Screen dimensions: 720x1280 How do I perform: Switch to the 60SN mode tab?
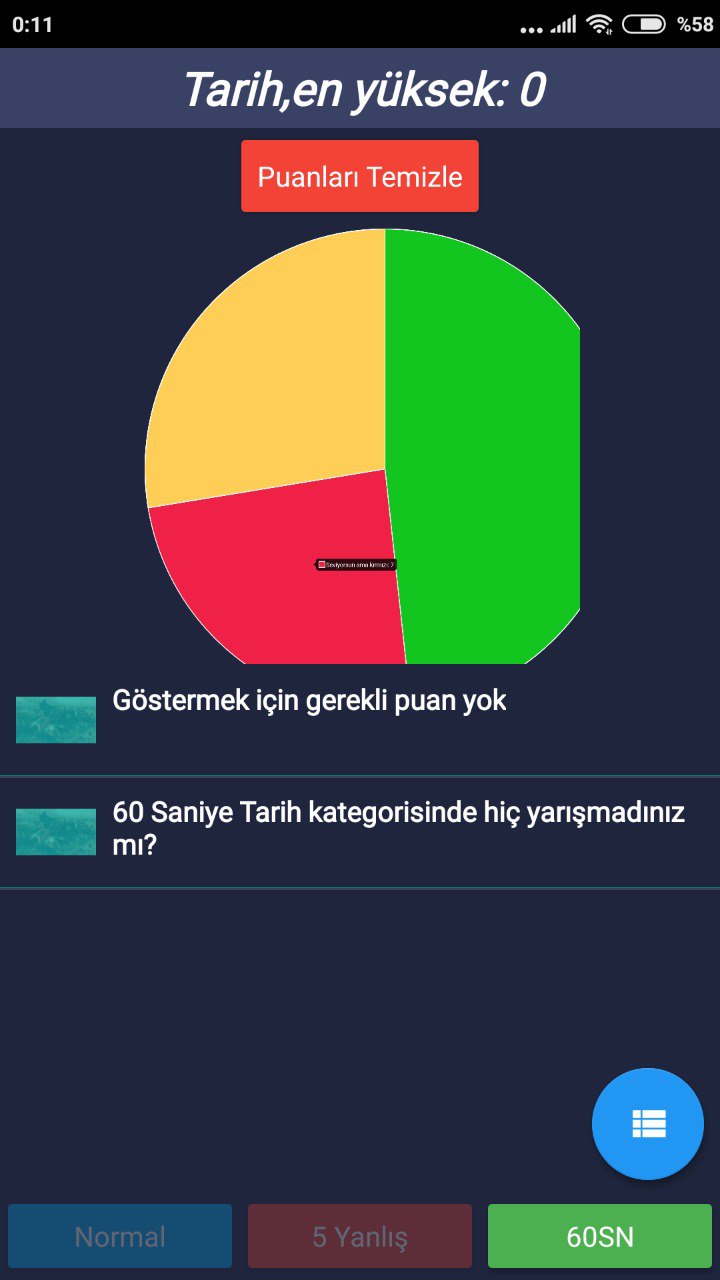click(600, 1237)
